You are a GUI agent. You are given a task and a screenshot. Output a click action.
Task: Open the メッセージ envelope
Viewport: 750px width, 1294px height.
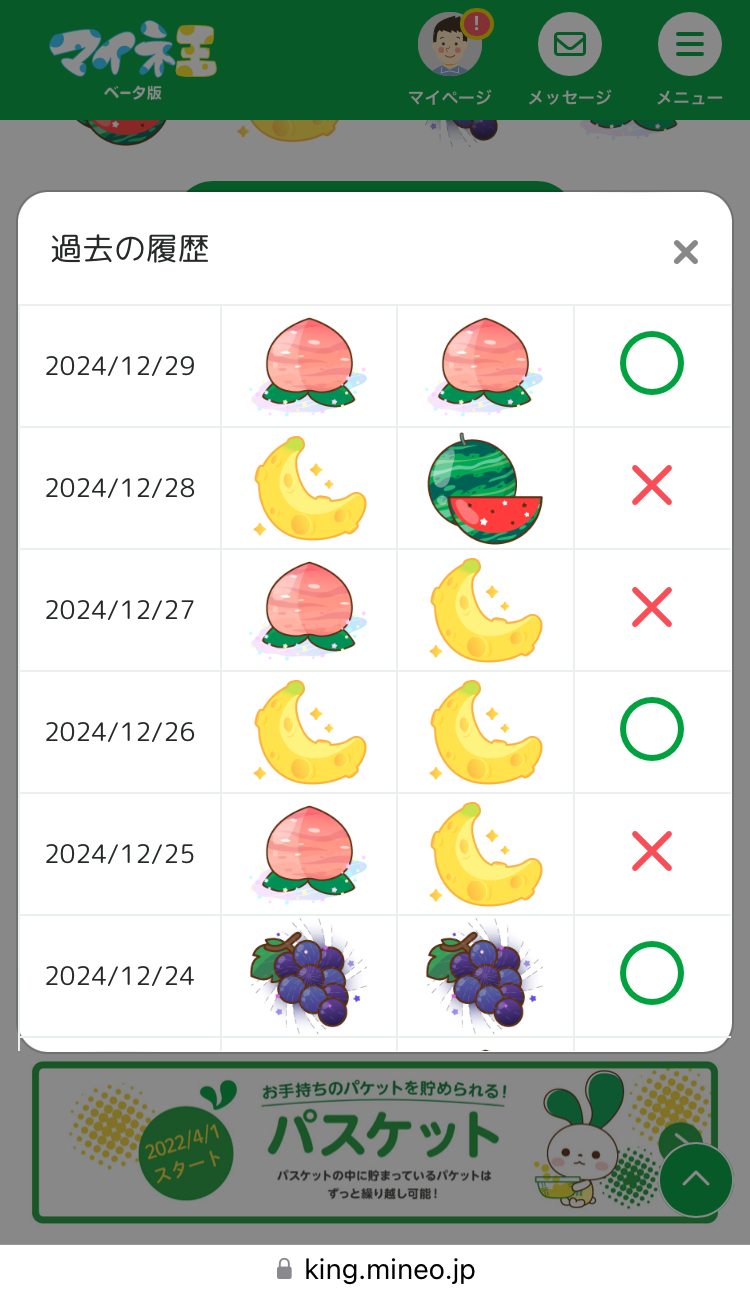570,45
